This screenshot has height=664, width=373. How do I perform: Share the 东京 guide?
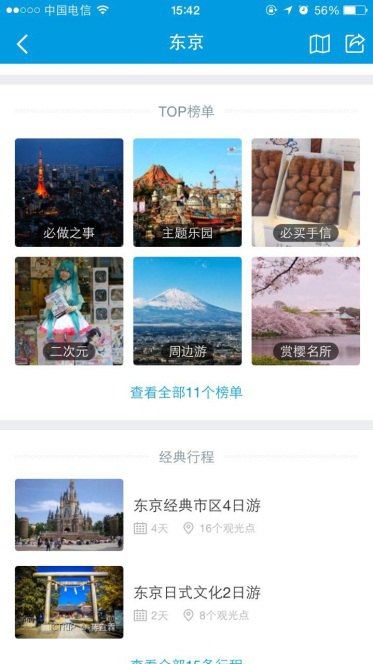coord(355,44)
